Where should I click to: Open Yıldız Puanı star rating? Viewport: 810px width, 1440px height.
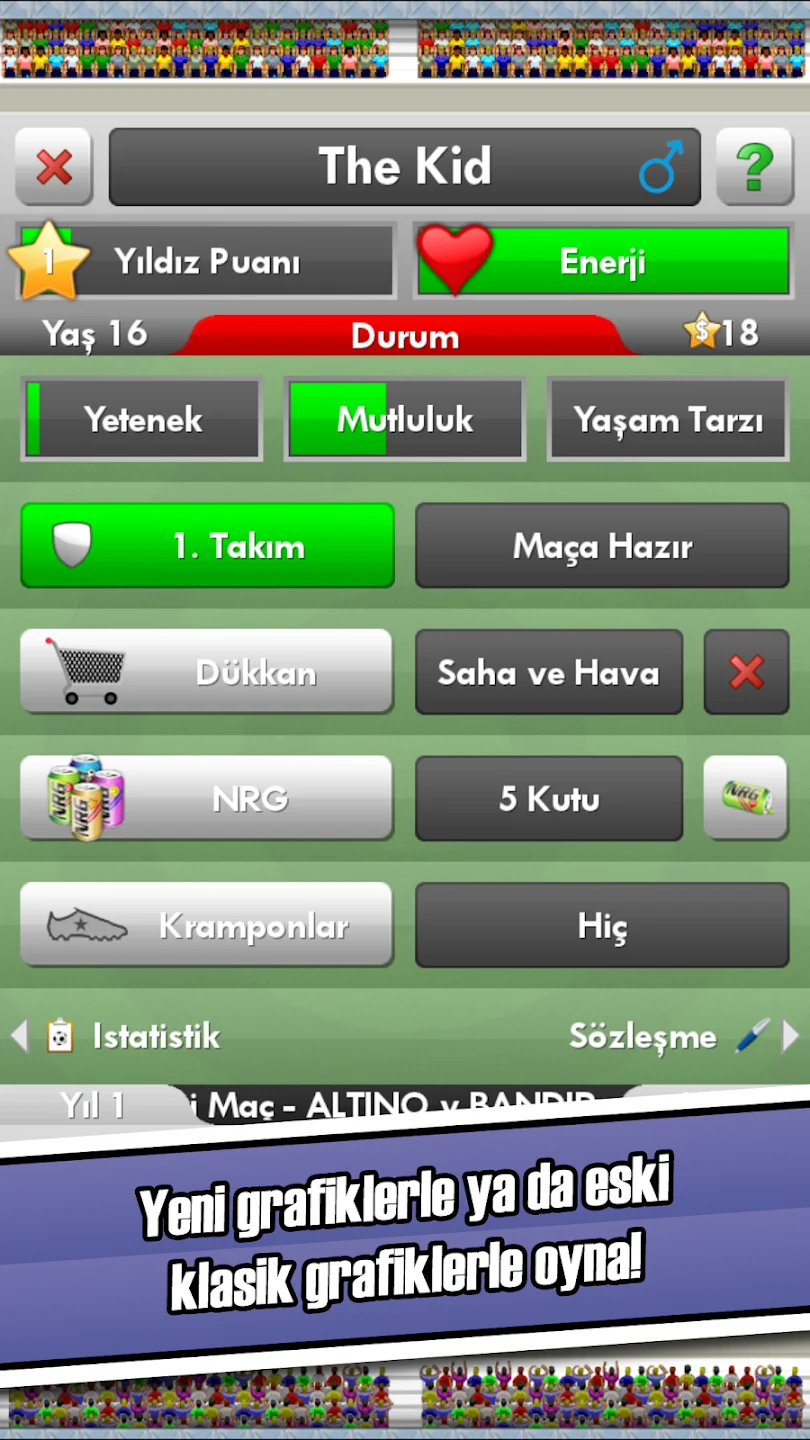click(204, 262)
